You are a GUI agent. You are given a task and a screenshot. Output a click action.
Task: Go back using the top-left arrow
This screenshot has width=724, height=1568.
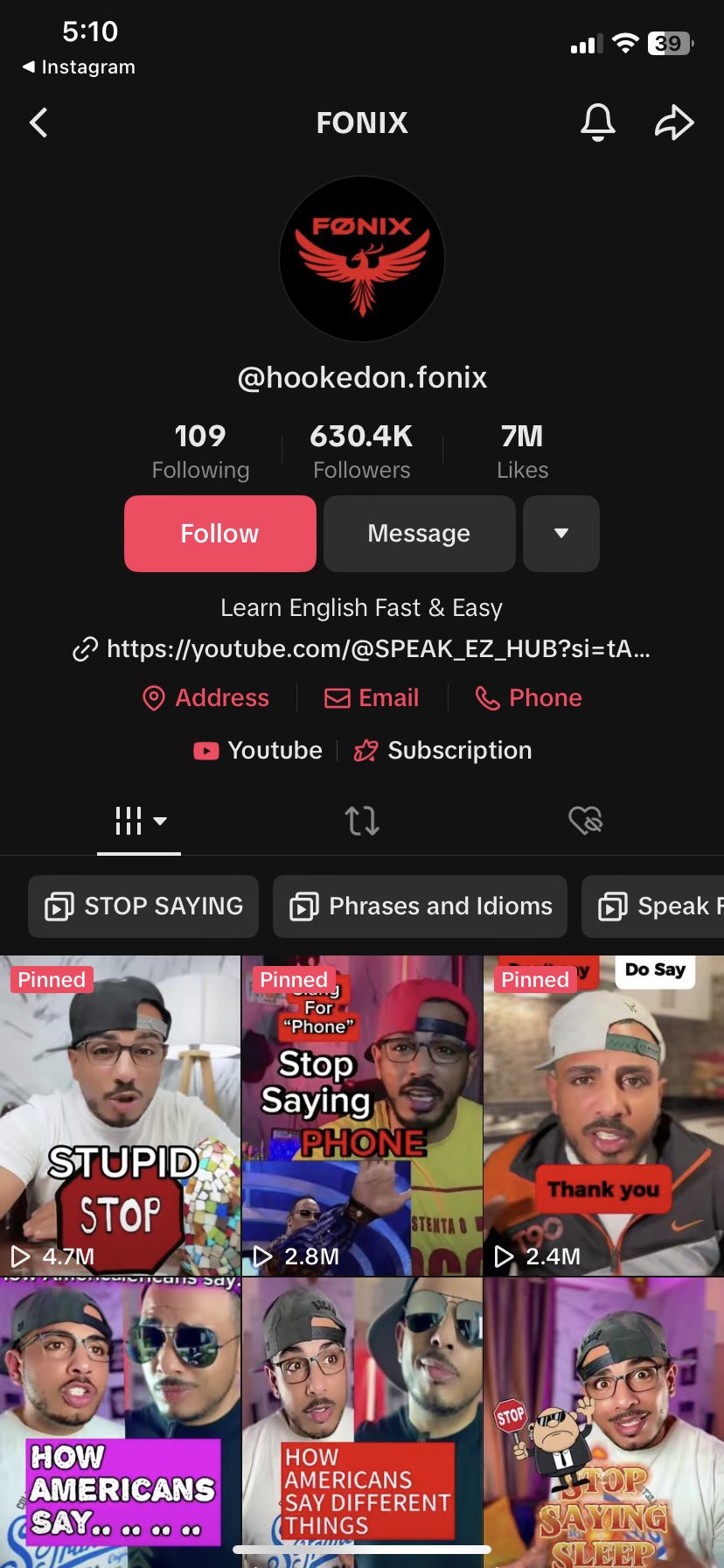coord(38,122)
